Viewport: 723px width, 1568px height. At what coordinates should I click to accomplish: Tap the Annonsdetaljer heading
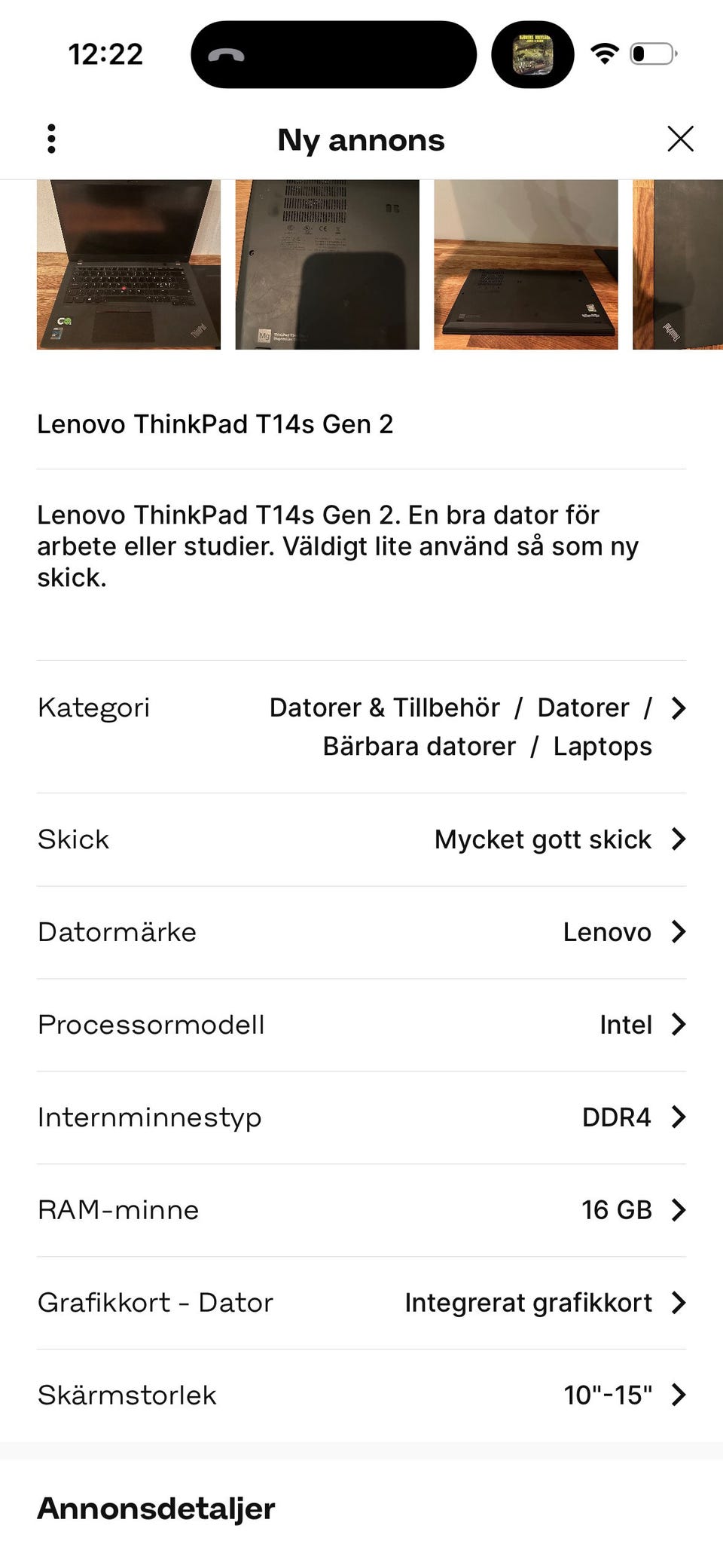[x=155, y=1508]
